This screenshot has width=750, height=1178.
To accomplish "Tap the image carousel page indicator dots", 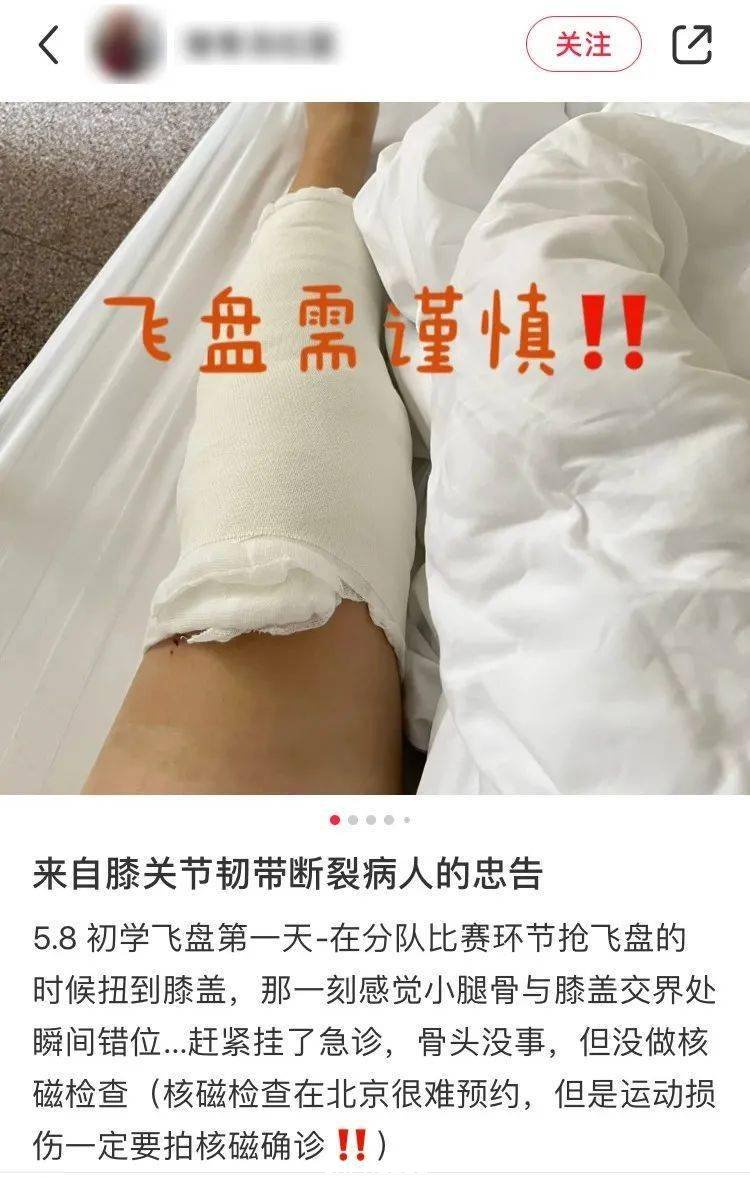I will click(370, 820).
